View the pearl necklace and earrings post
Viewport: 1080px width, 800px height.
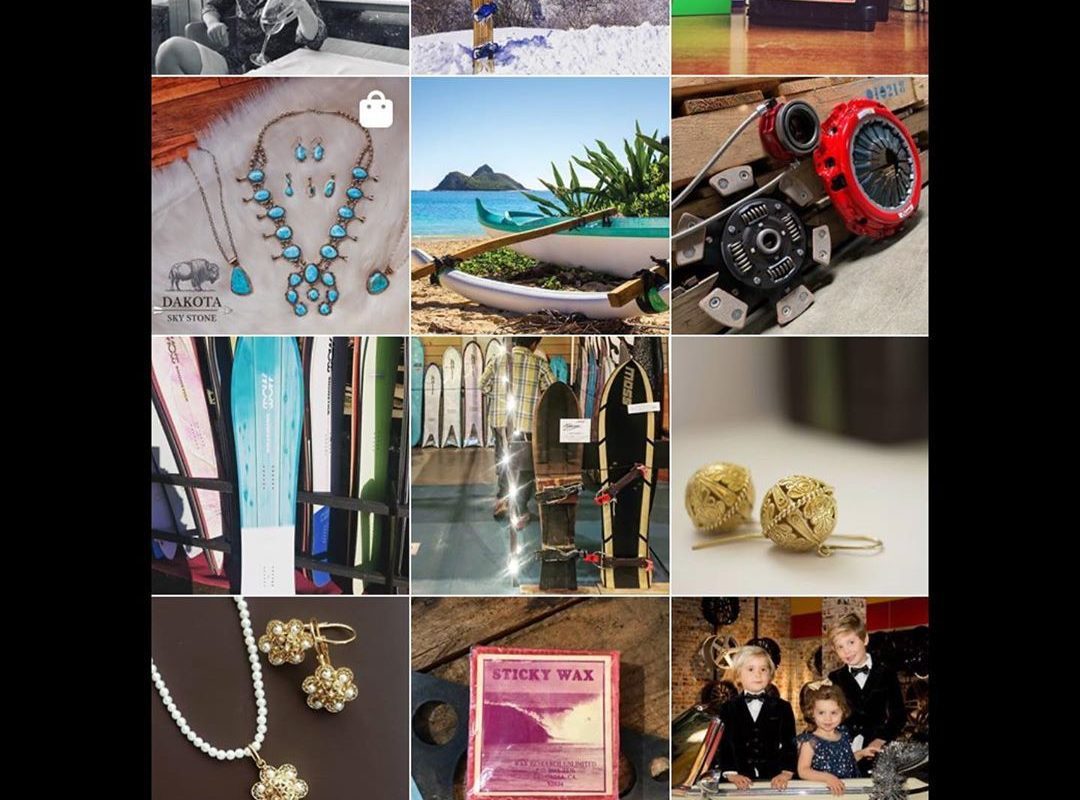tap(280, 698)
